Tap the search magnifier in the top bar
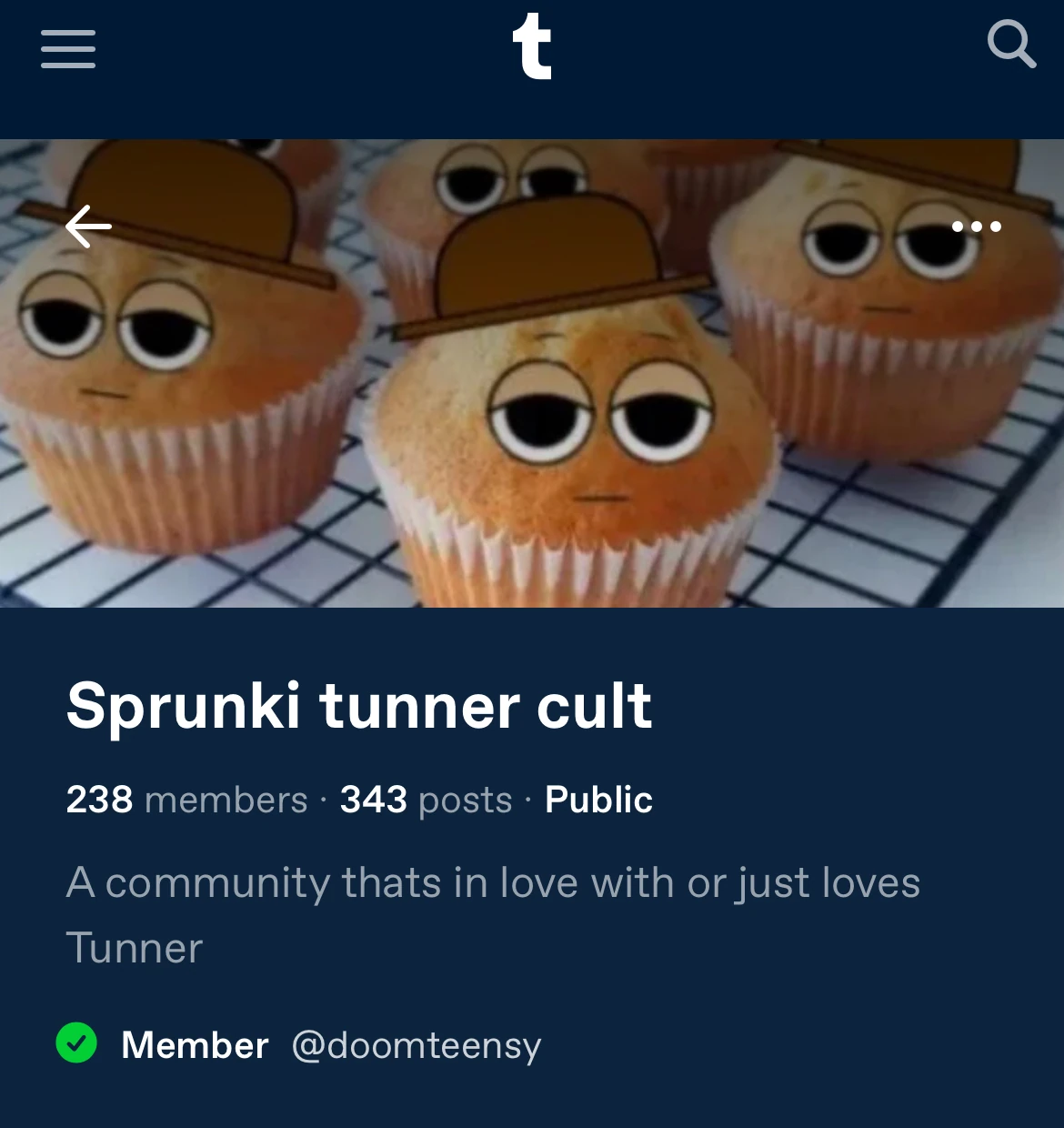Image resolution: width=1064 pixels, height=1128 pixels. coord(1010,45)
